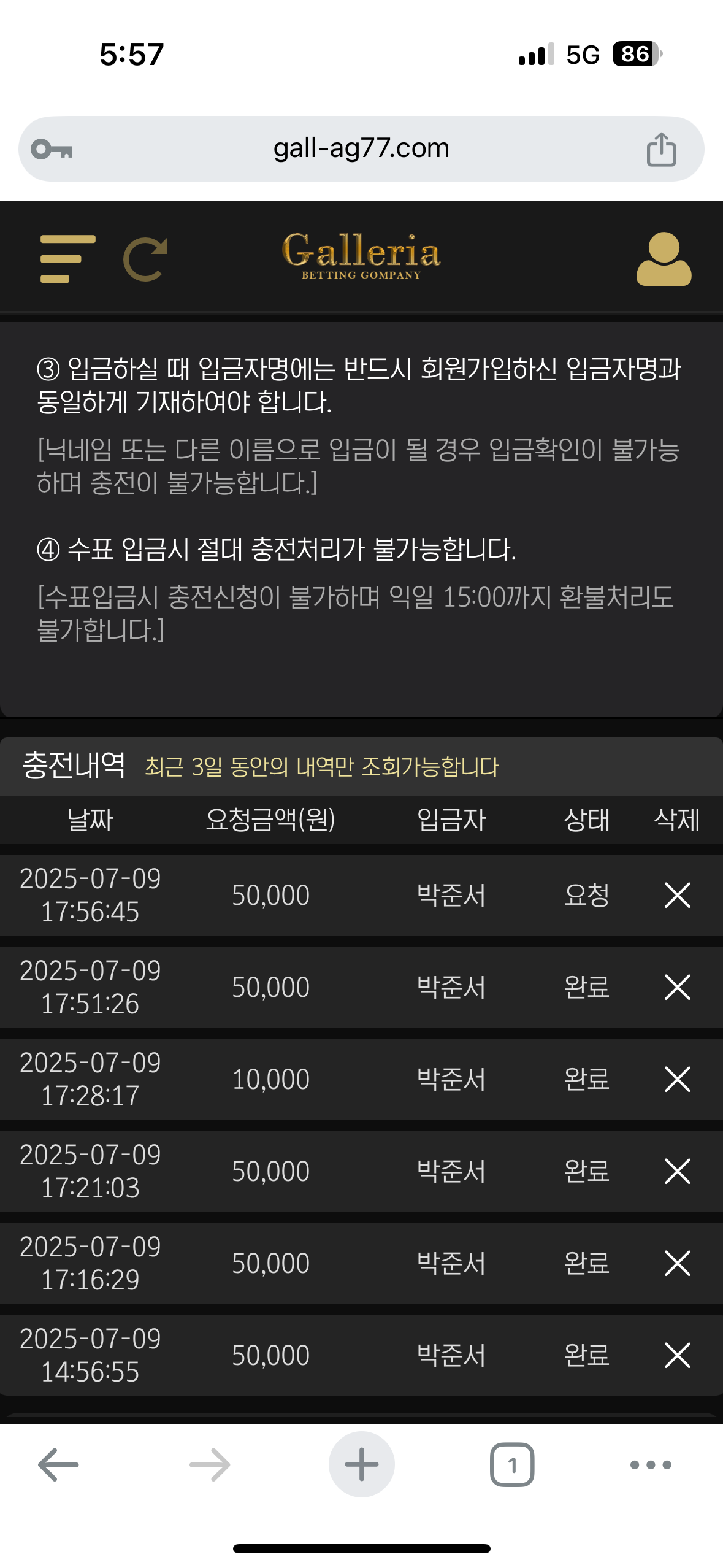Remove the 17:28:17 10,000 won entry
This screenshot has height=1568, width=723.
[x=677, y=1079]
